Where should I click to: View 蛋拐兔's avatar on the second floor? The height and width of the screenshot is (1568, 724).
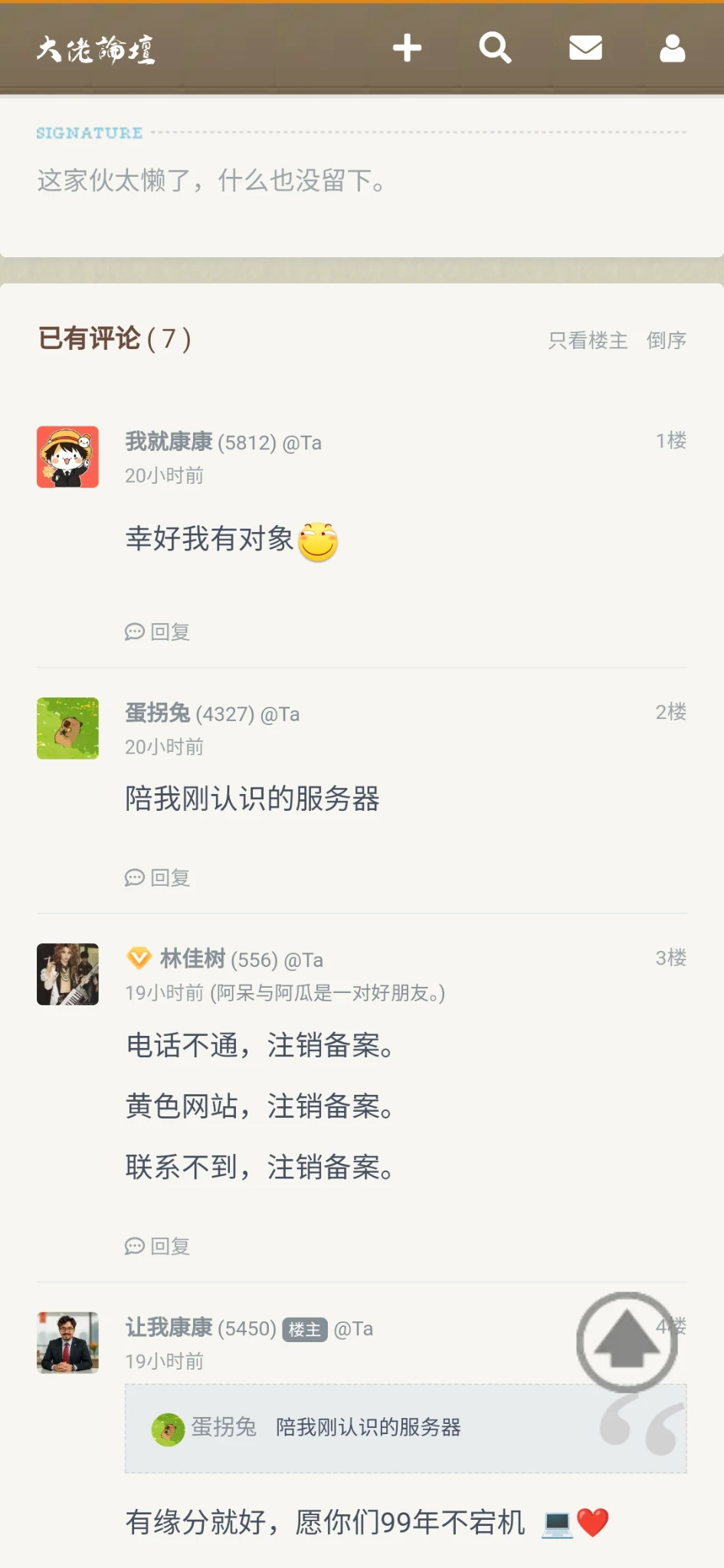point(67,728)
